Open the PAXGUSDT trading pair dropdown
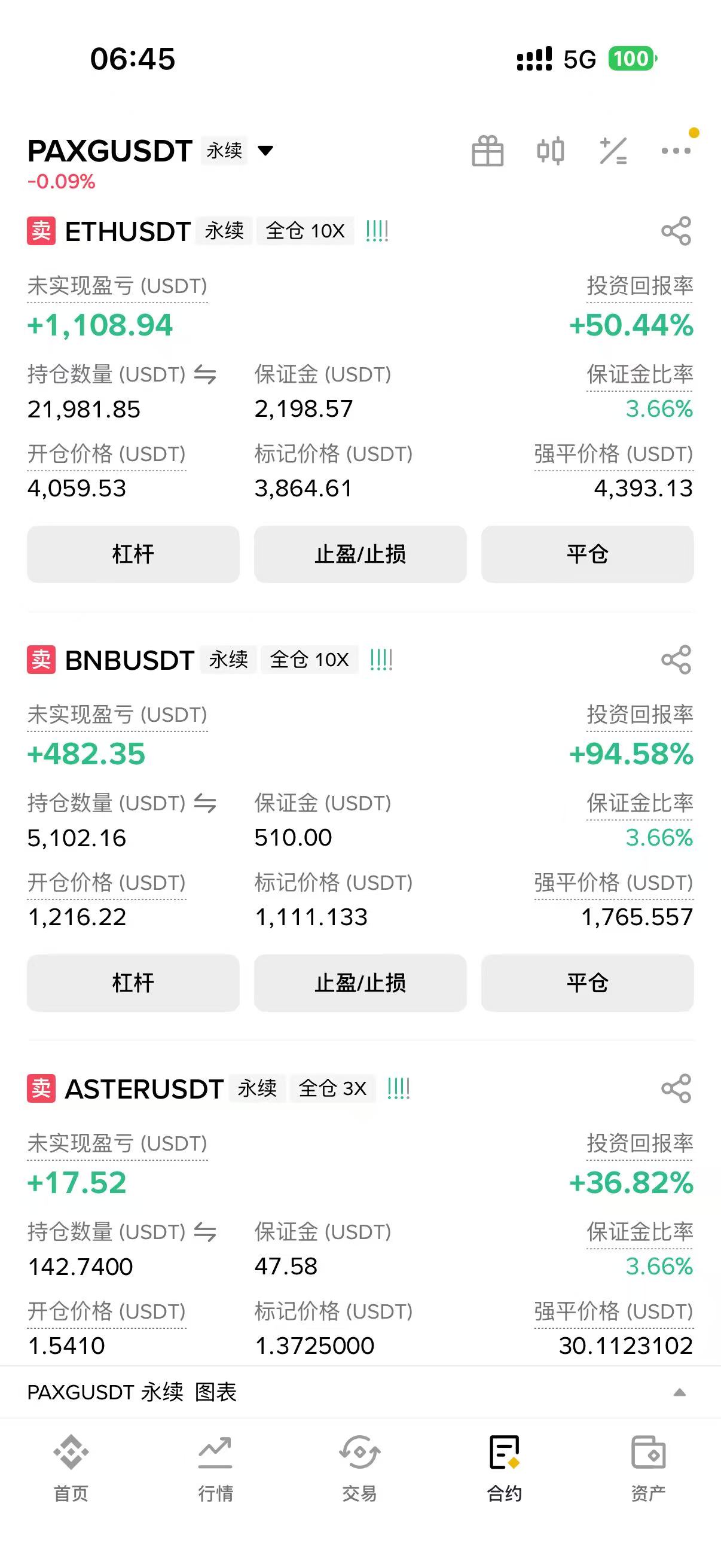721x1568 pixels. point(265,150)
